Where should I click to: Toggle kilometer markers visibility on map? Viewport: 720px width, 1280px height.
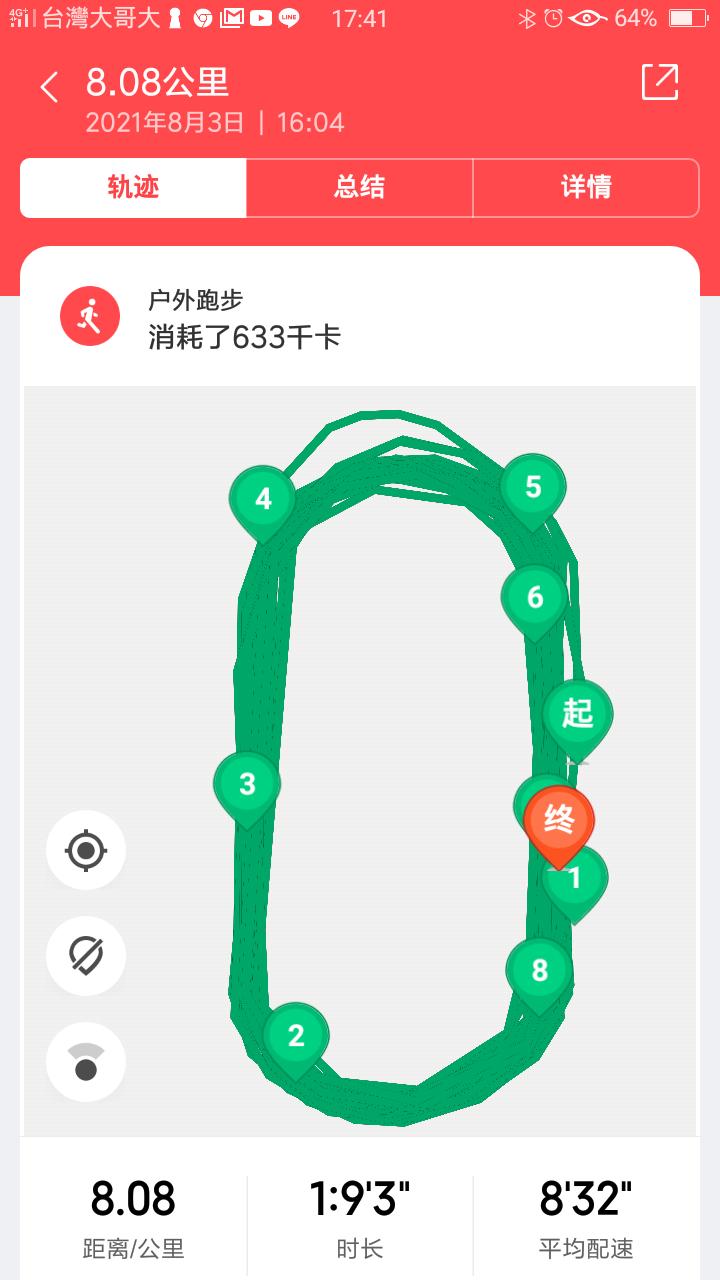coord(86,957)
